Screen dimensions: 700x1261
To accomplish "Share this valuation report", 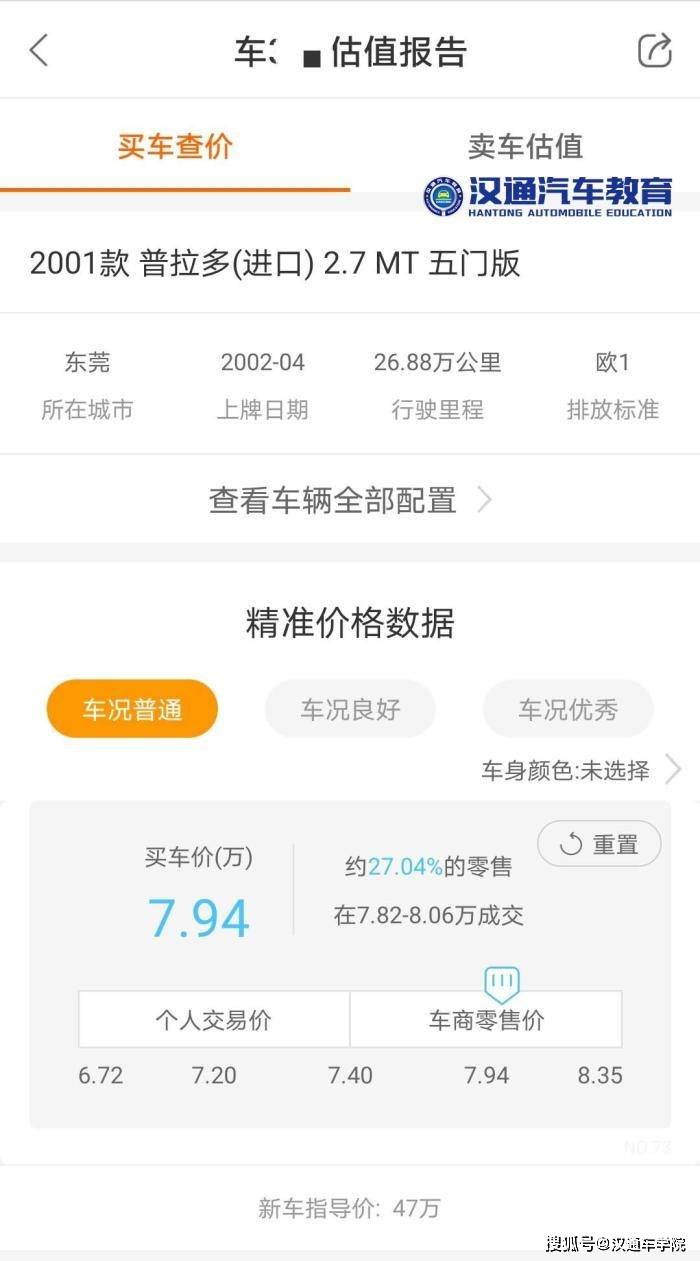I will 654,50.
